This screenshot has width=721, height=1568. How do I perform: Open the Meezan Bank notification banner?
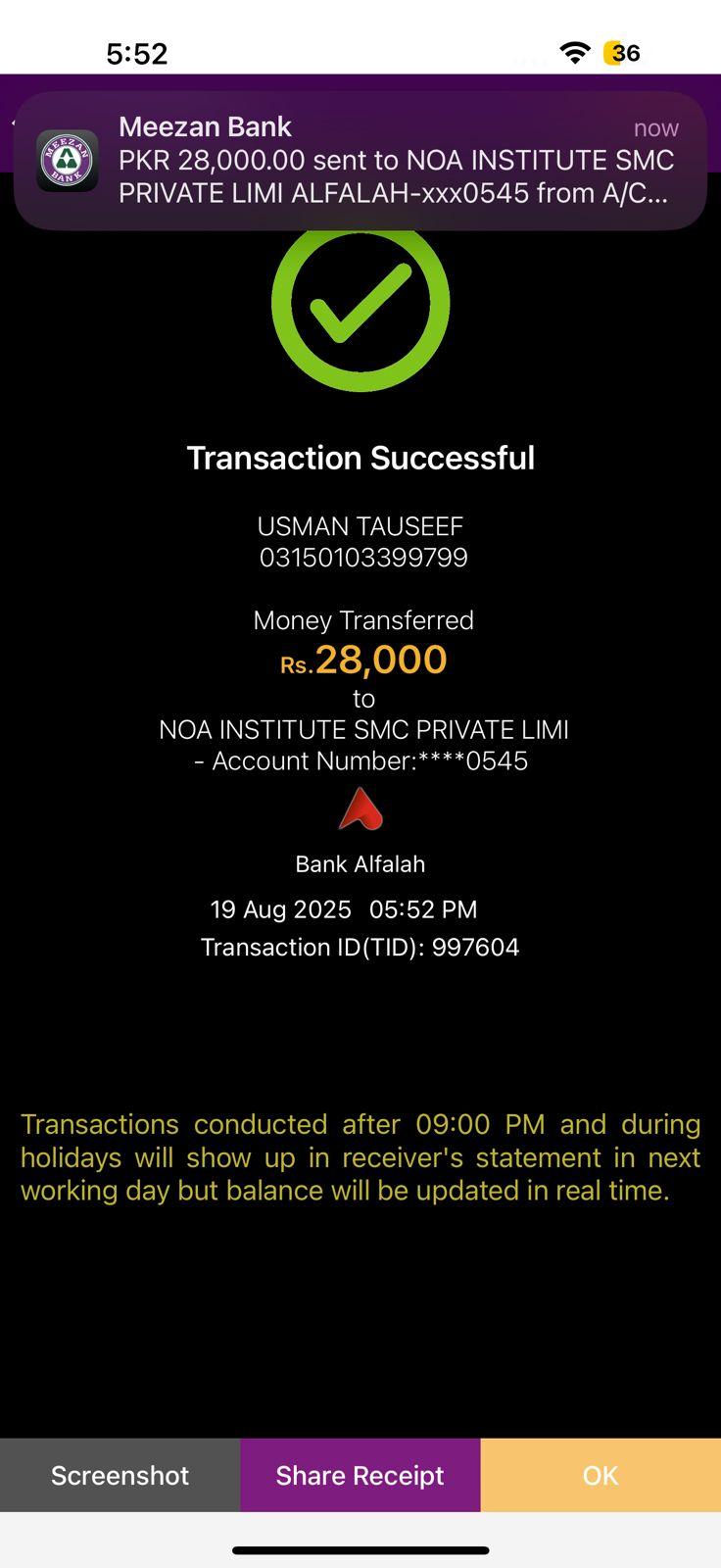pyautogui.click(x=360, y=161)
